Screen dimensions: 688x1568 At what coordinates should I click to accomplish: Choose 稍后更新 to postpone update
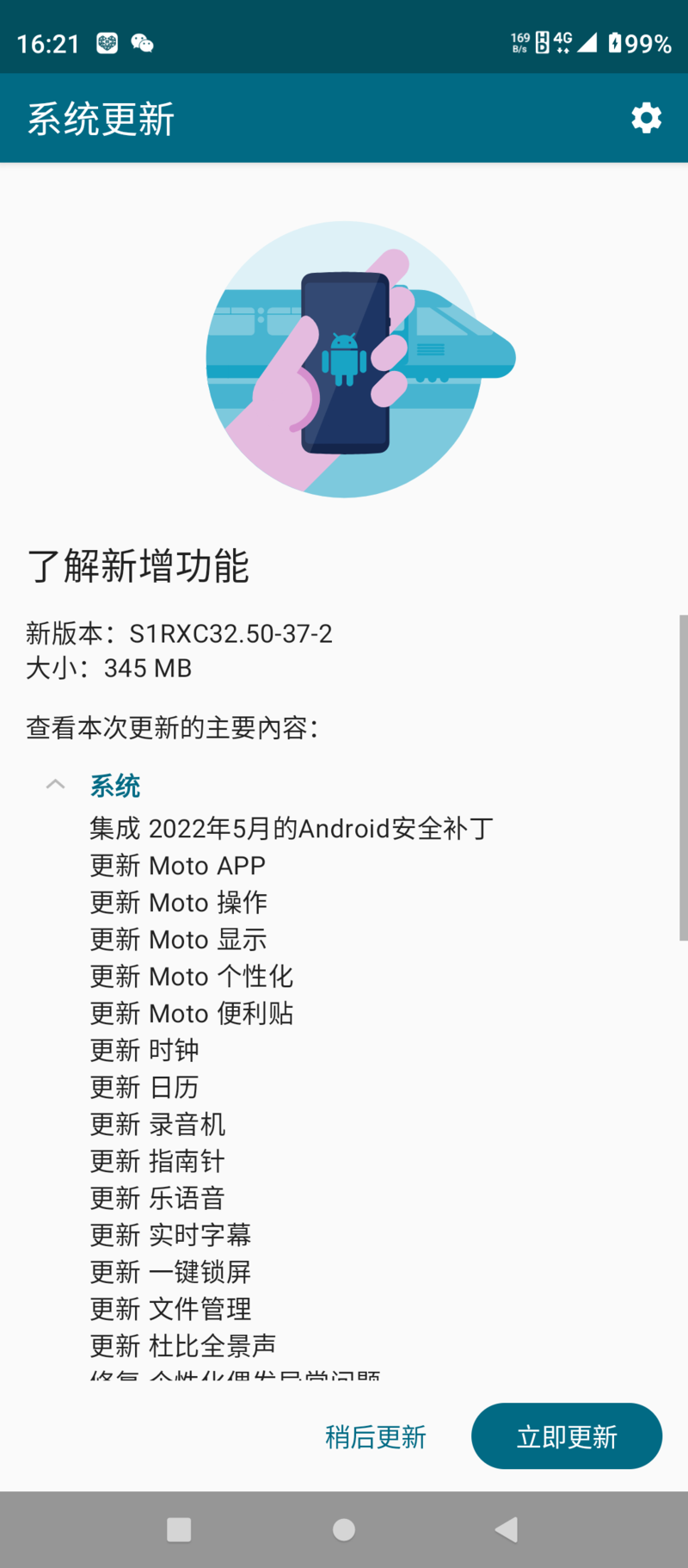[x=376, y=1436]
